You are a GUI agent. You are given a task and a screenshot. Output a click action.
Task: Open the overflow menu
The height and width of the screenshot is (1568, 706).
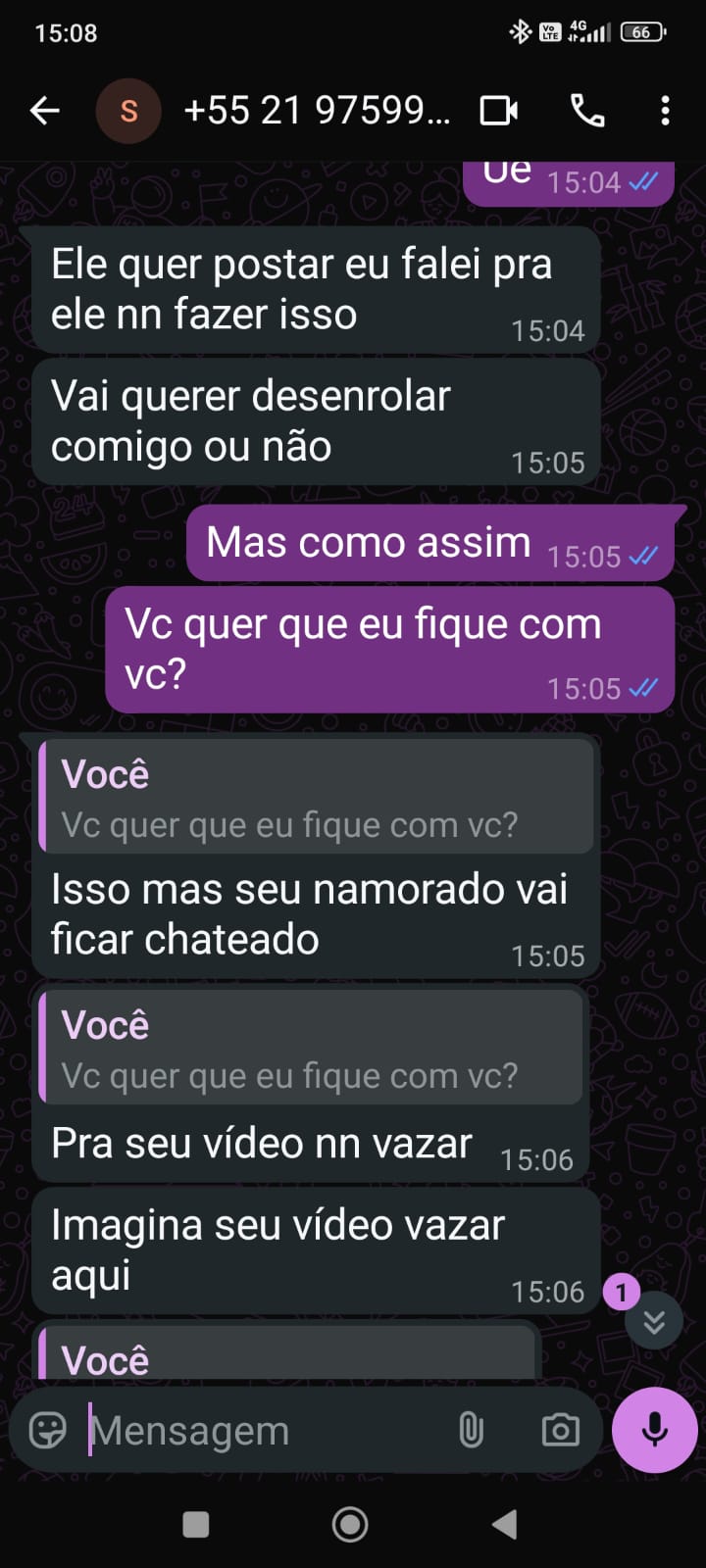click(x=665, y=111)
